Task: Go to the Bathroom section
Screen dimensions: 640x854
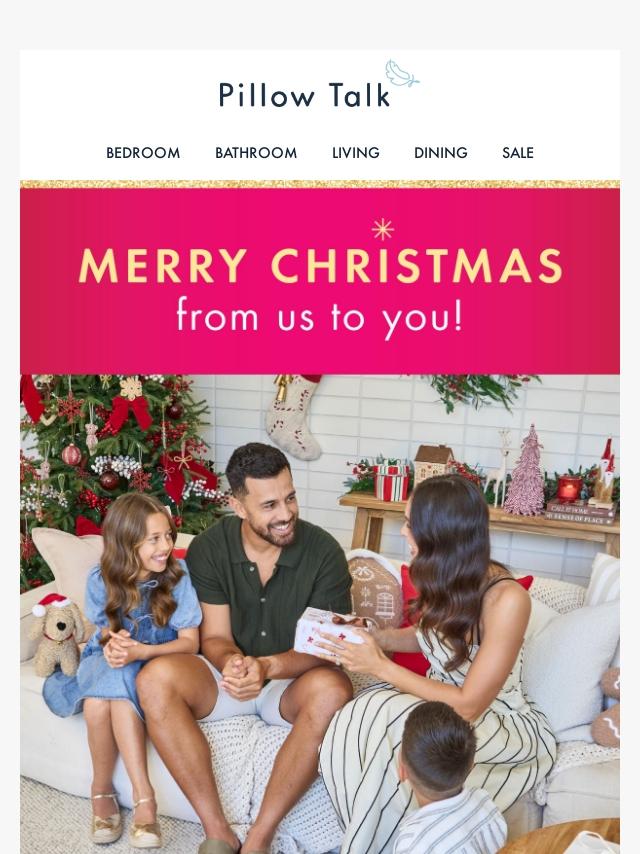Action: coord(256,153)
